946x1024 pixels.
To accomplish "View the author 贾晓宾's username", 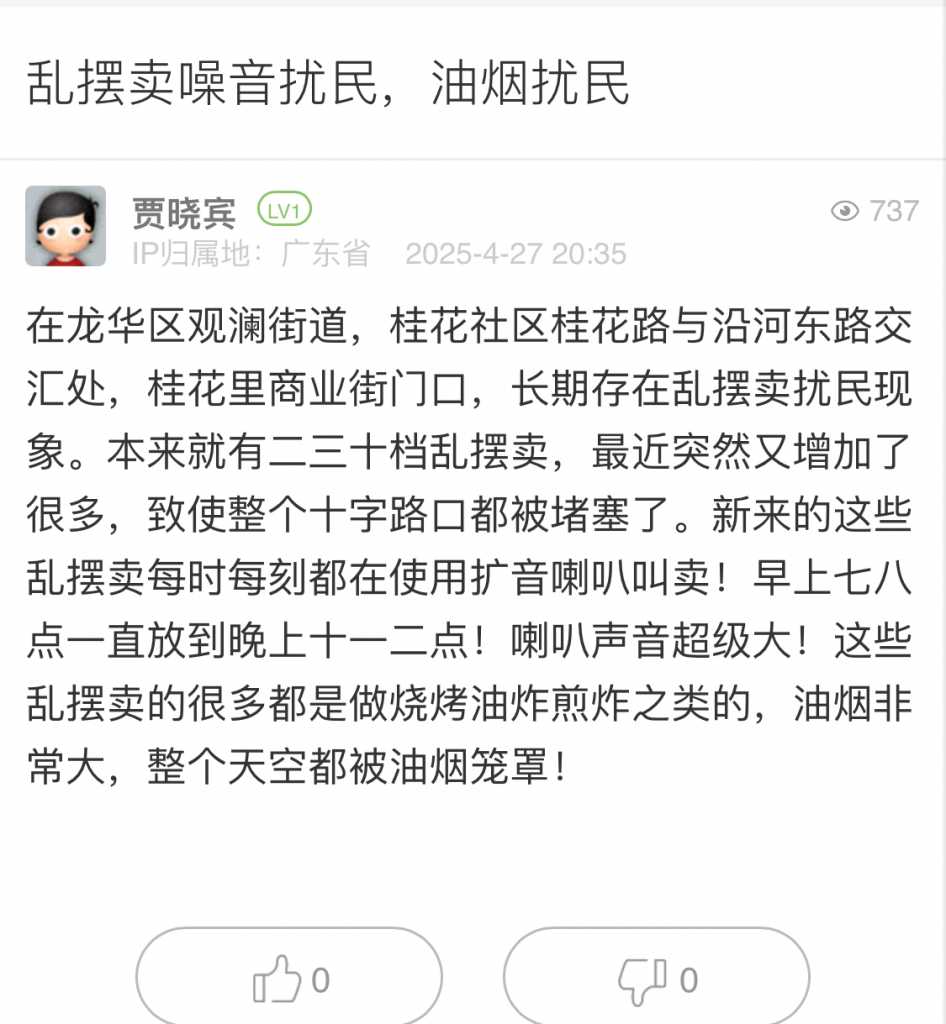I will coord(184,212).
